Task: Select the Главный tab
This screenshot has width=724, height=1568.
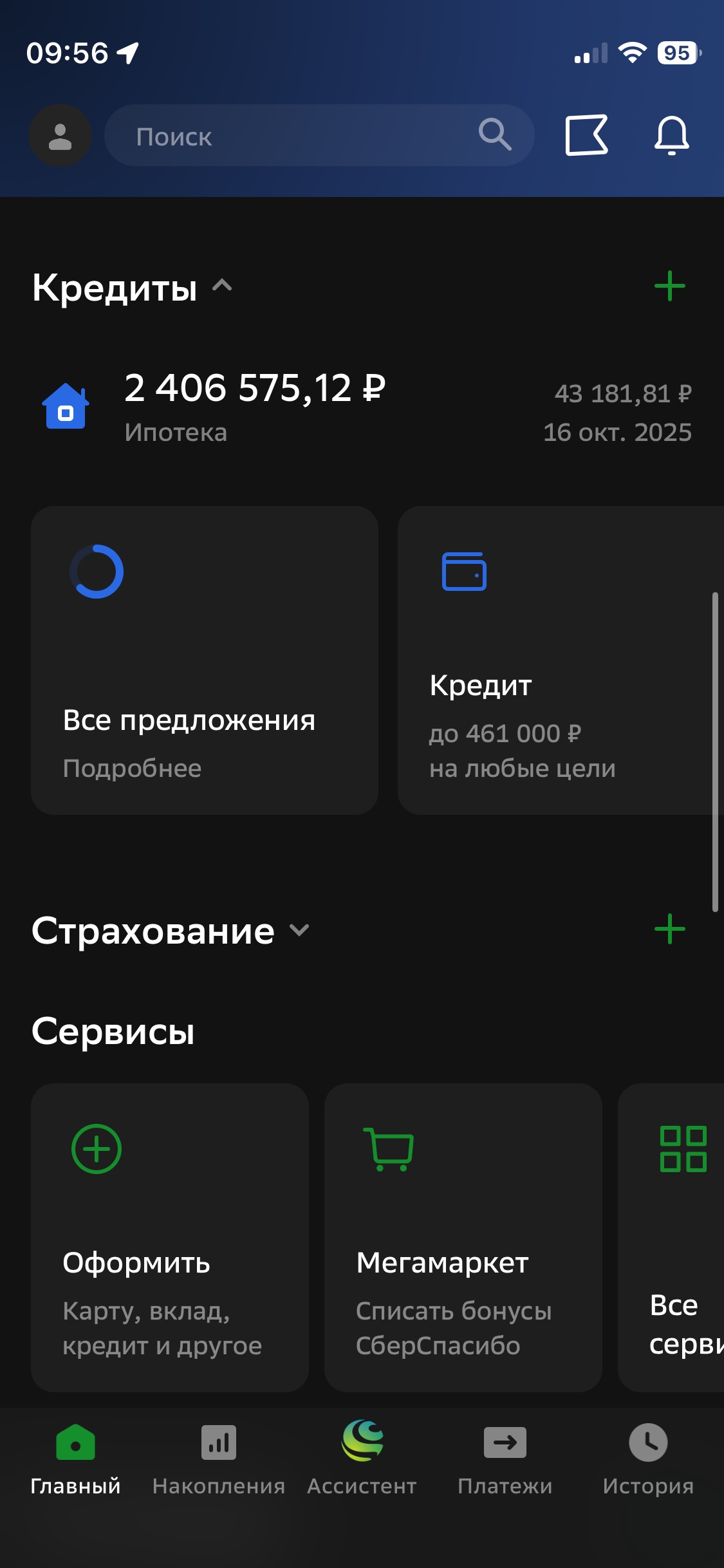Action: click(75, 1457)
